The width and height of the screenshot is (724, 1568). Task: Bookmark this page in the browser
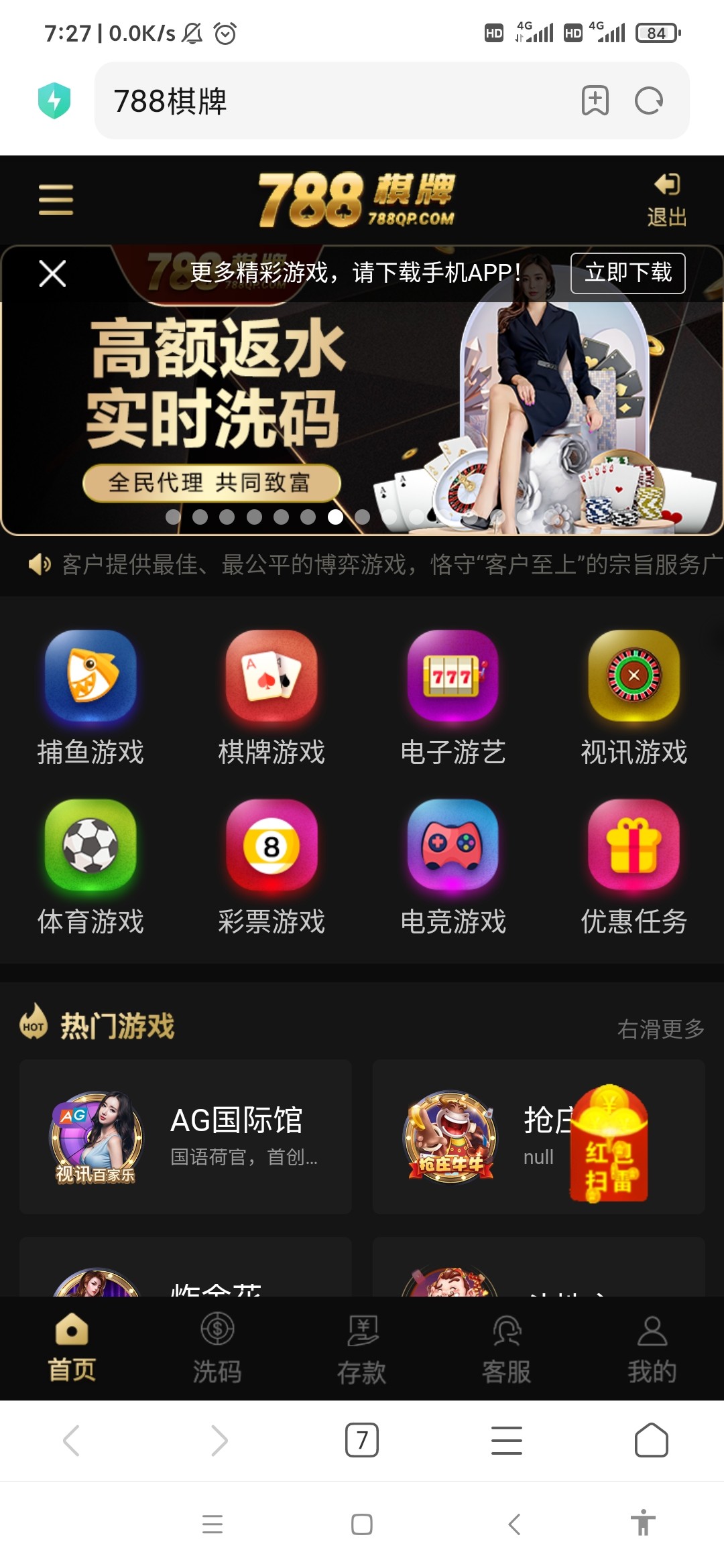595,101
